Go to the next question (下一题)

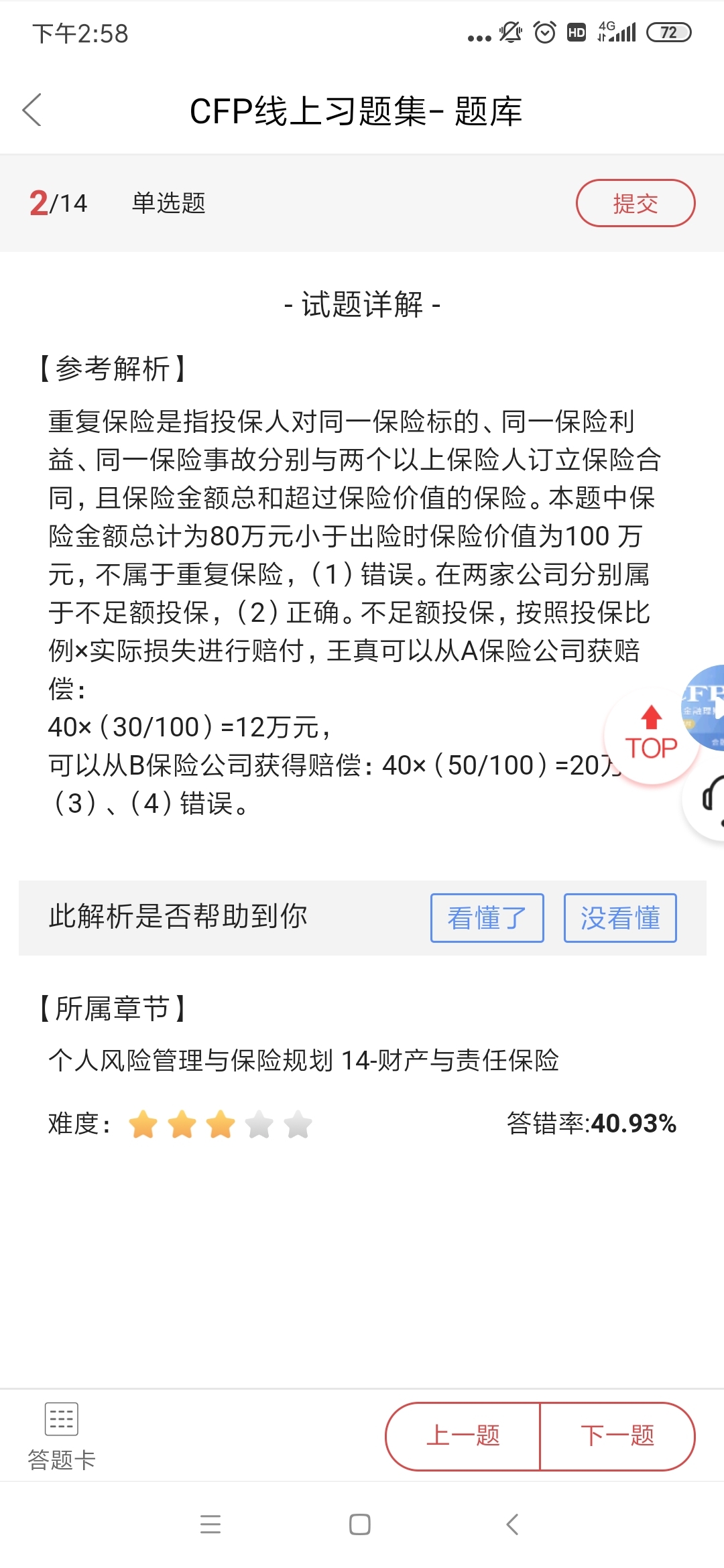pos(617,1436)
